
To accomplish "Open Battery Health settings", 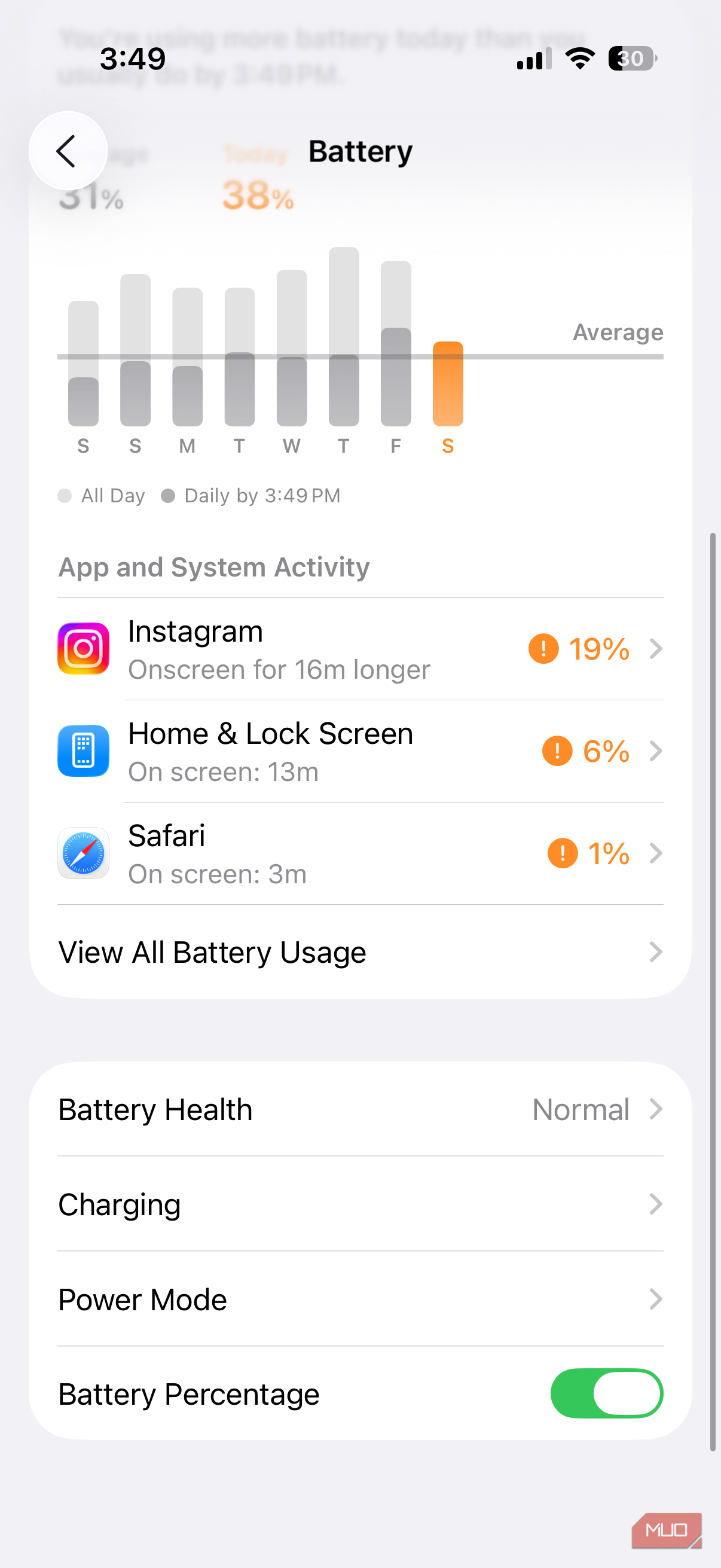I will coord(360,1109).
